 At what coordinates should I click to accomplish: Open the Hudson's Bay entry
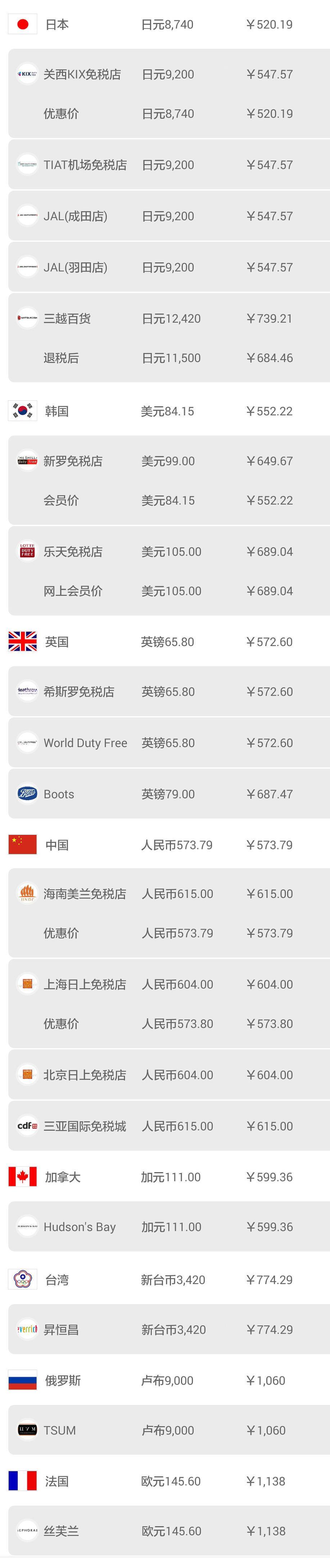coord(80,1227)
